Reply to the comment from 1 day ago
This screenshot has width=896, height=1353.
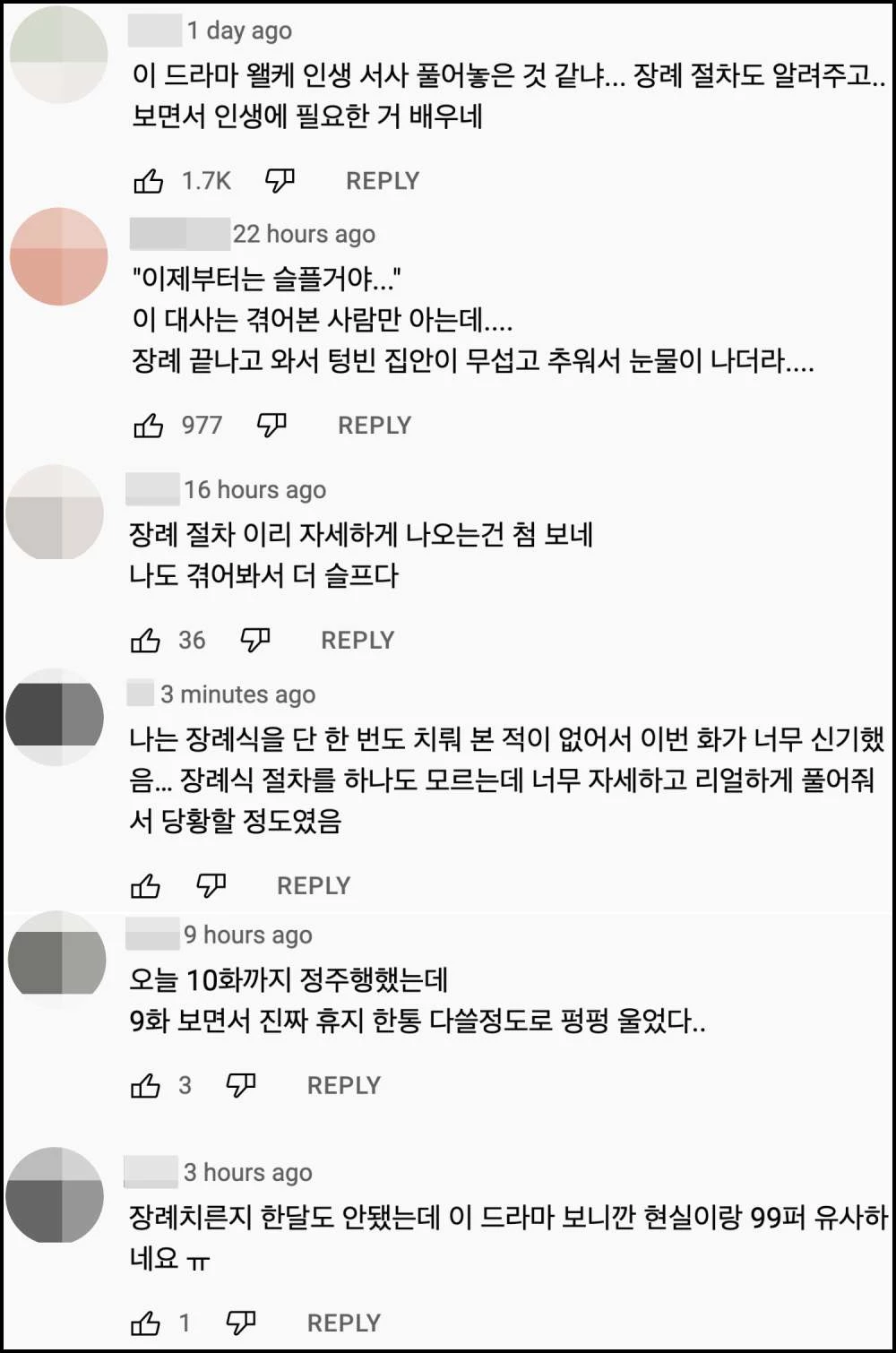383,181
